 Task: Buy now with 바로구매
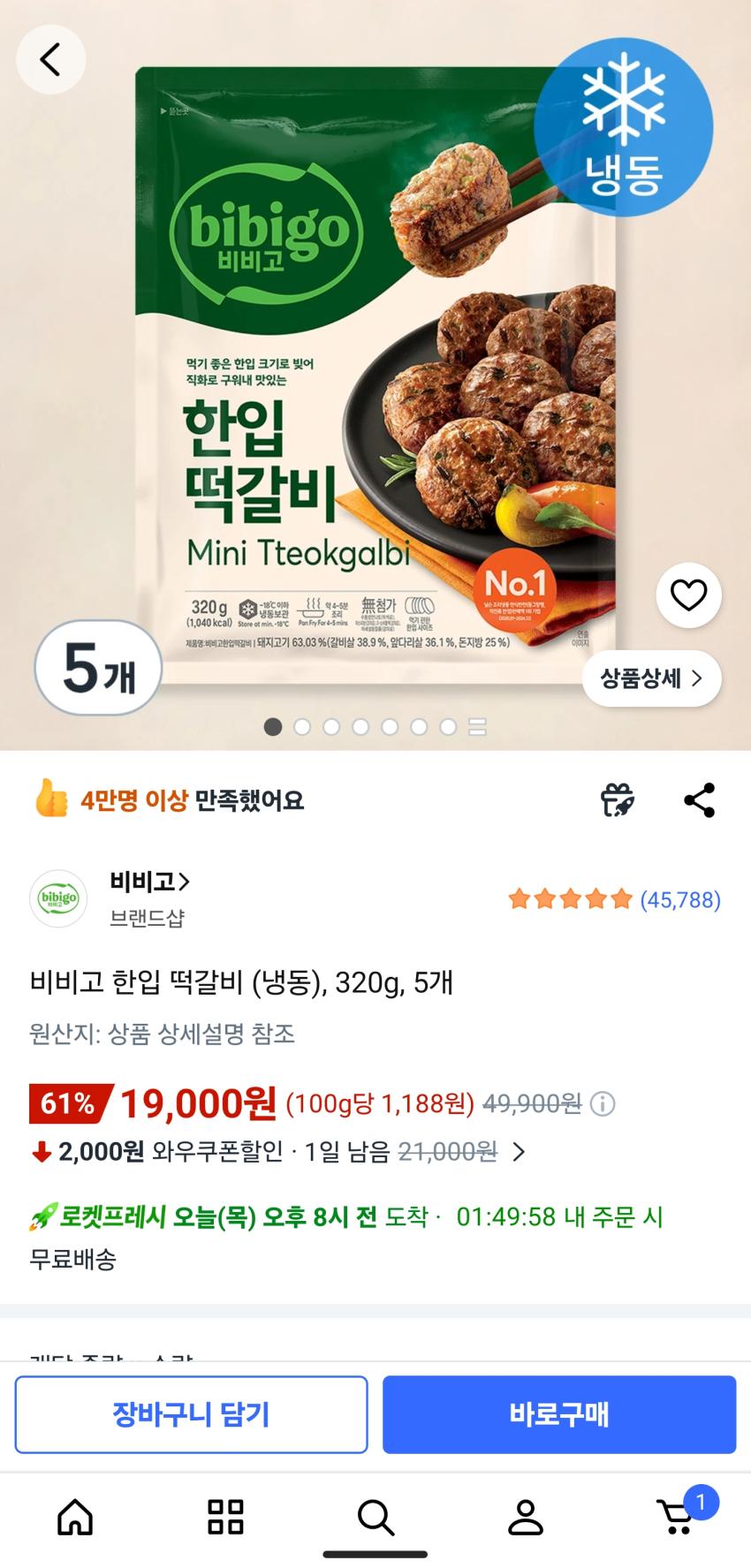click(x=558, y=1414)
